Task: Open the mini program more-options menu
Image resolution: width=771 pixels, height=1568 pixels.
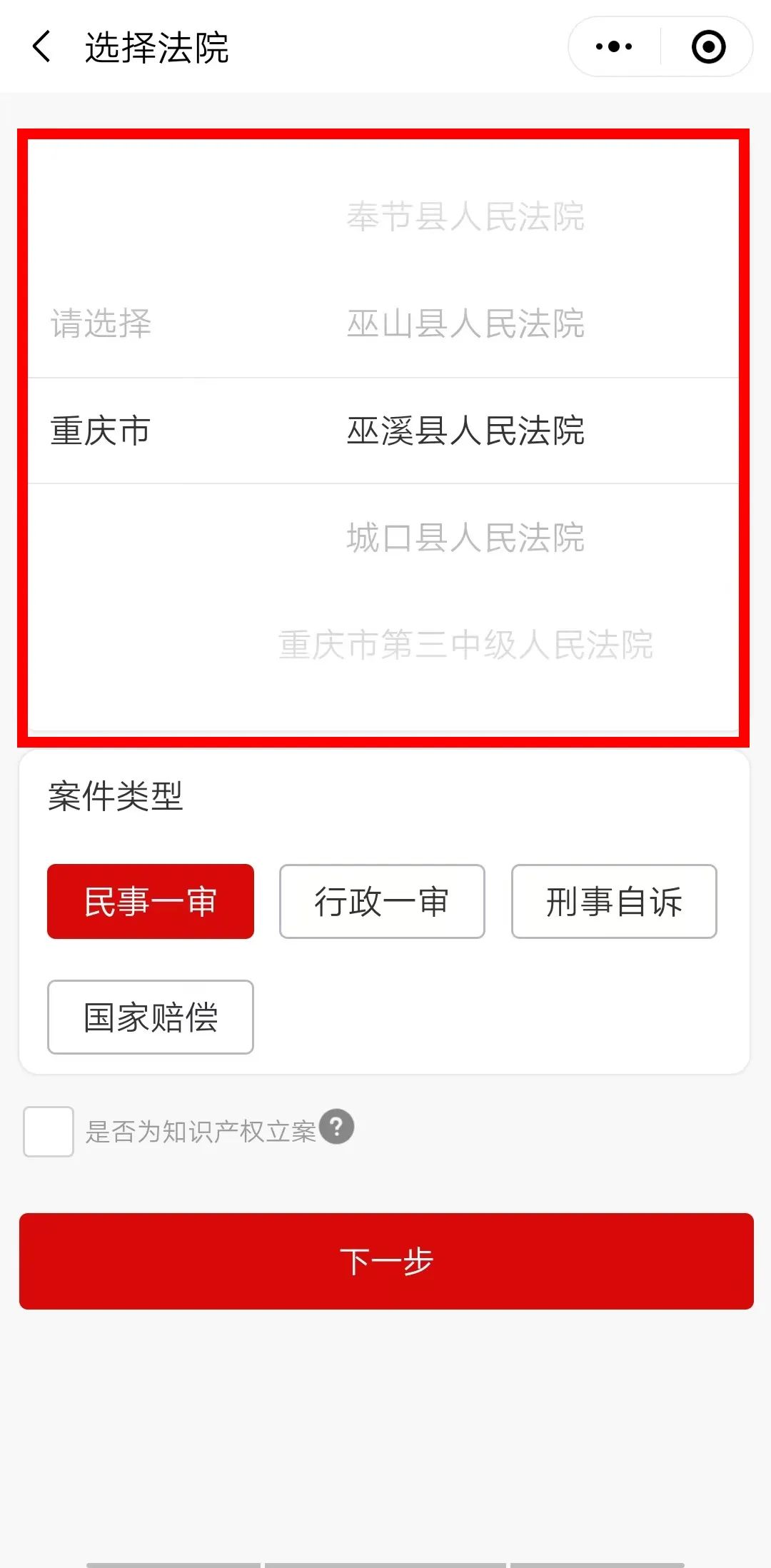Action: point(614,47)
